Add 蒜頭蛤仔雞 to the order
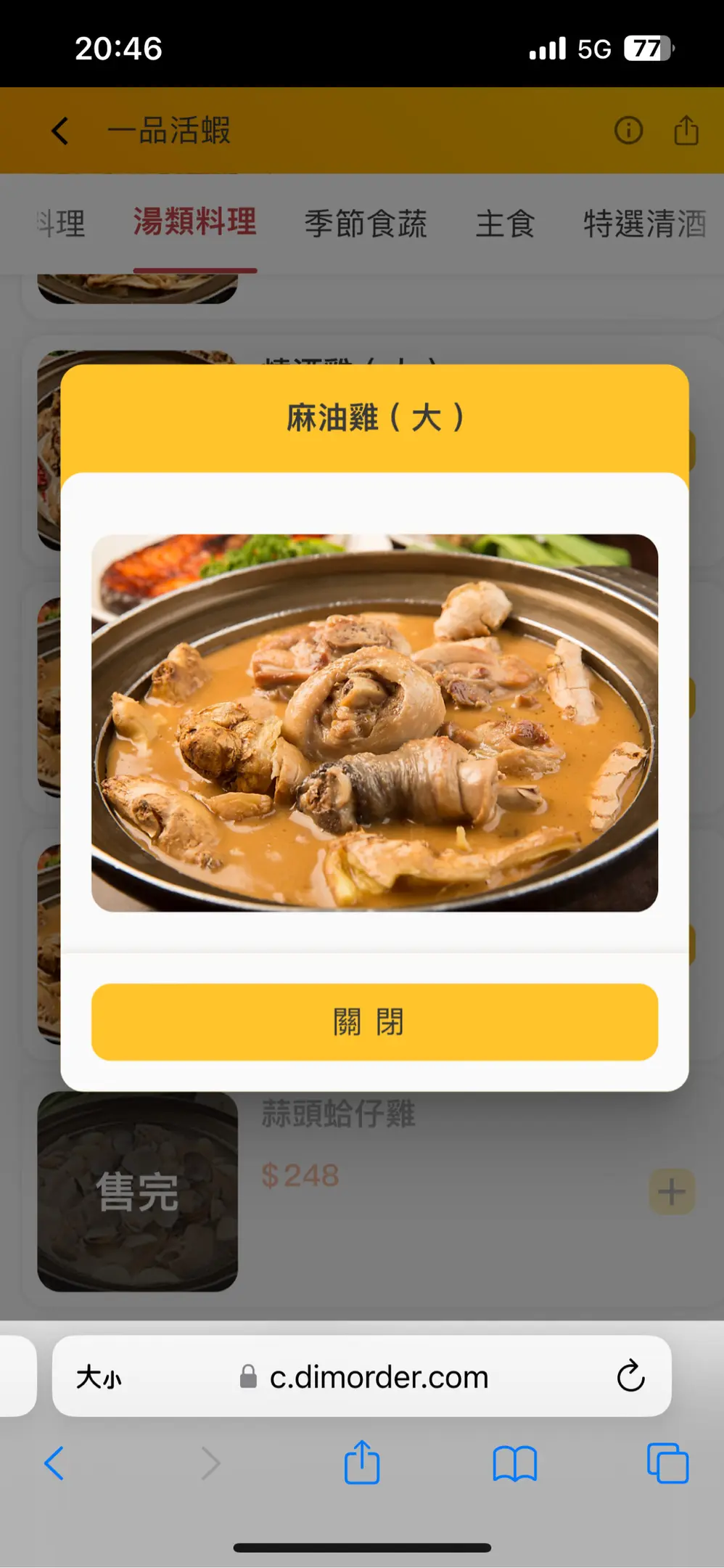 coord(671,1191)
